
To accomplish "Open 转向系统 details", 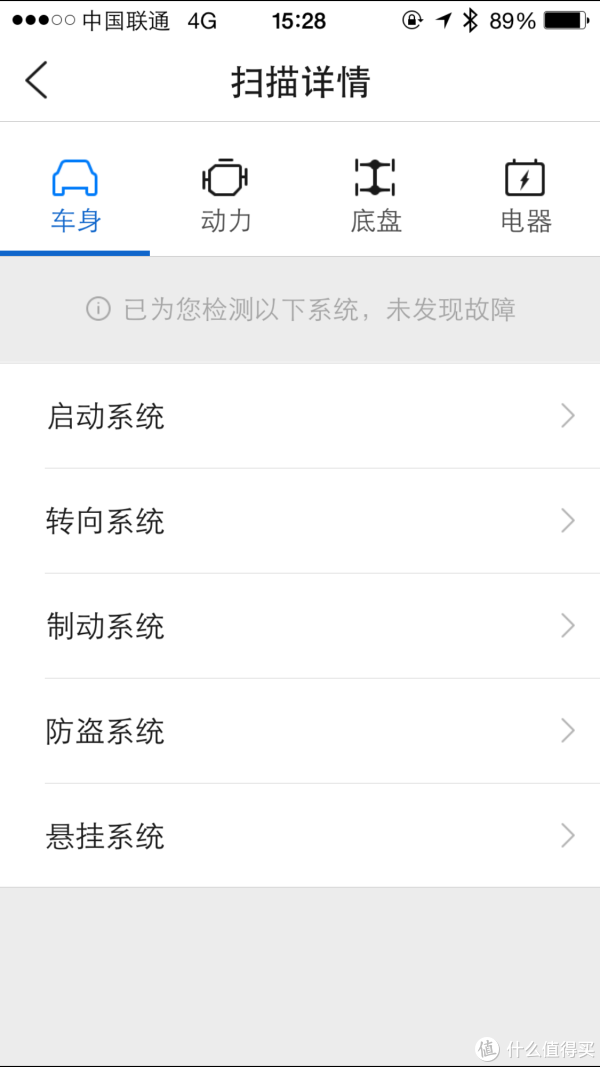I will pos(300,521).
